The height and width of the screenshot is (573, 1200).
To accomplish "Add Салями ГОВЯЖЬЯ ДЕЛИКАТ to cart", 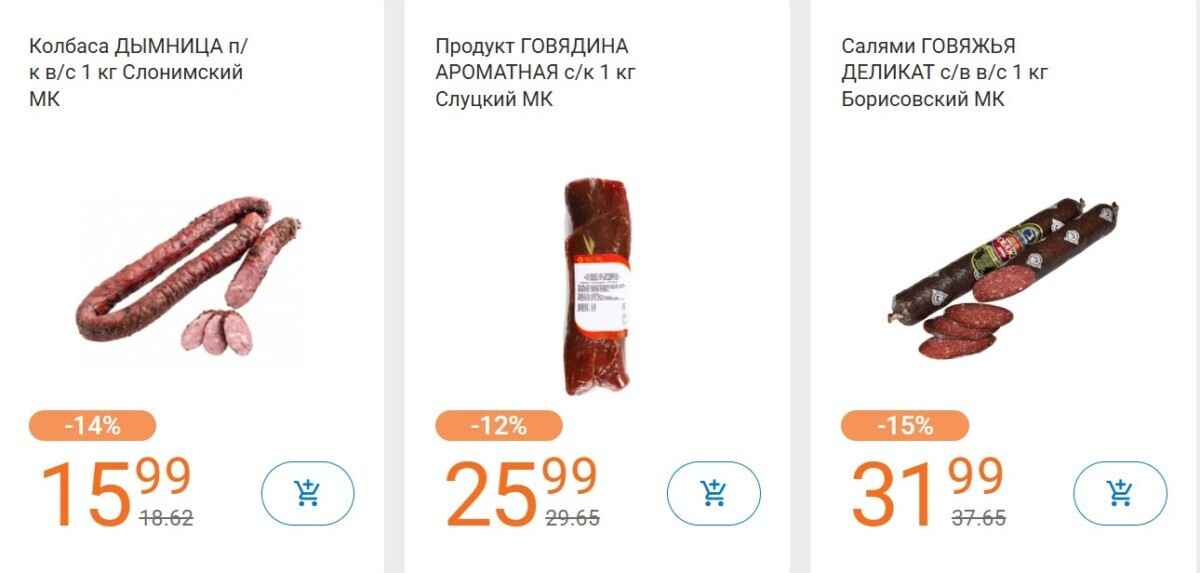I will [1119, 493].
